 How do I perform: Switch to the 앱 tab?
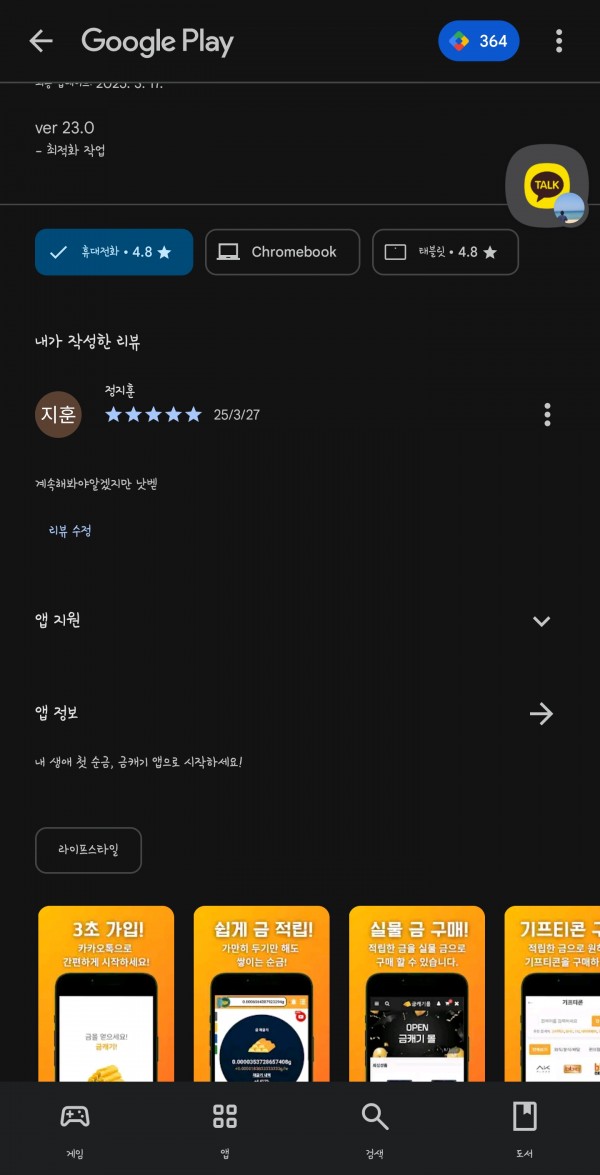(225, 1130)
